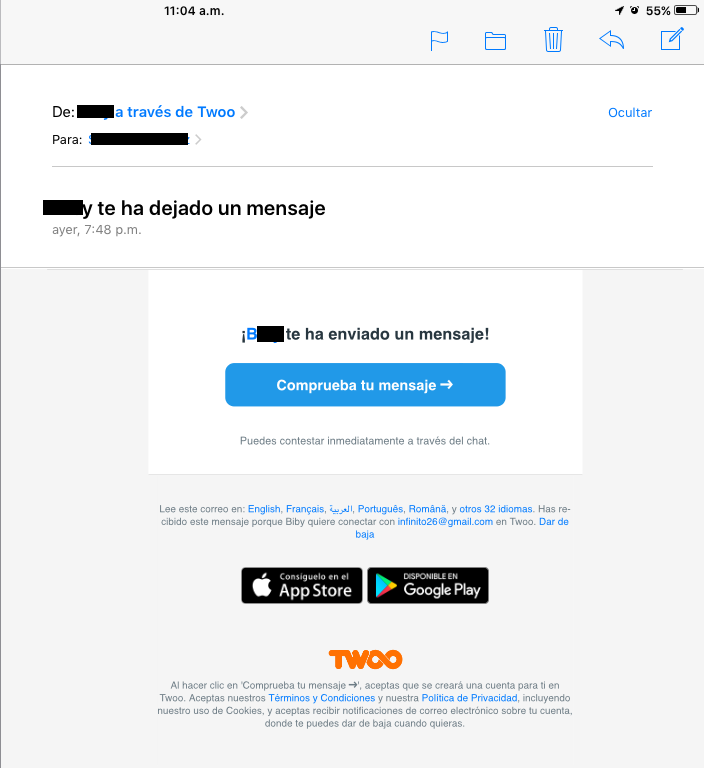
Task: Get Twoo on the App Store
Action: [x=301, y=586]
